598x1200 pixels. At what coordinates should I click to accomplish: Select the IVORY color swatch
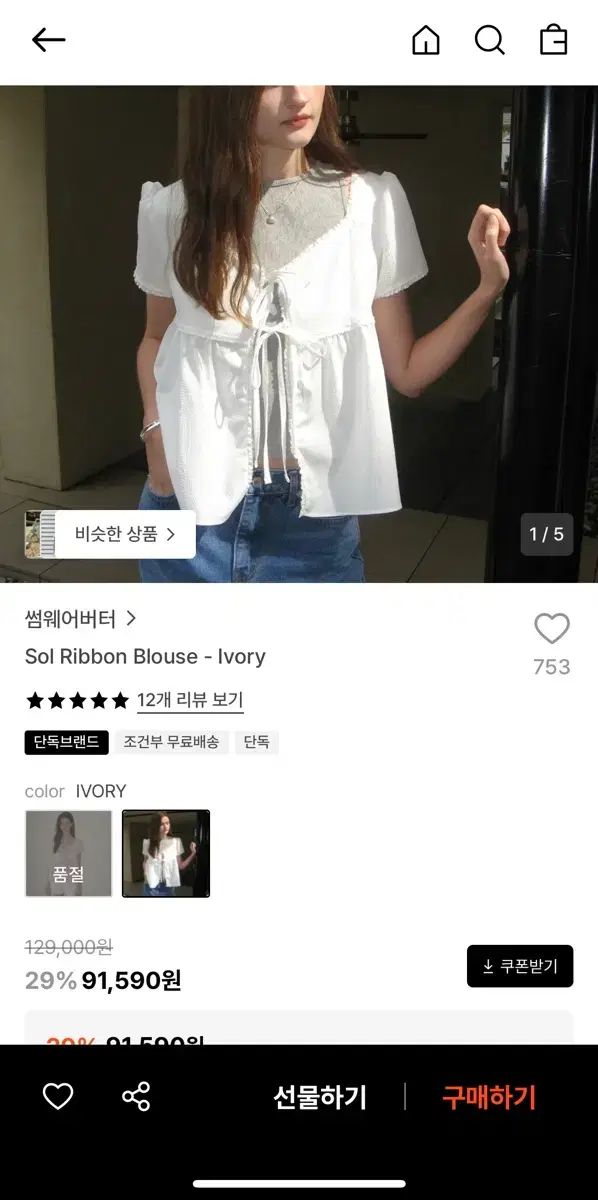(166, 853)
